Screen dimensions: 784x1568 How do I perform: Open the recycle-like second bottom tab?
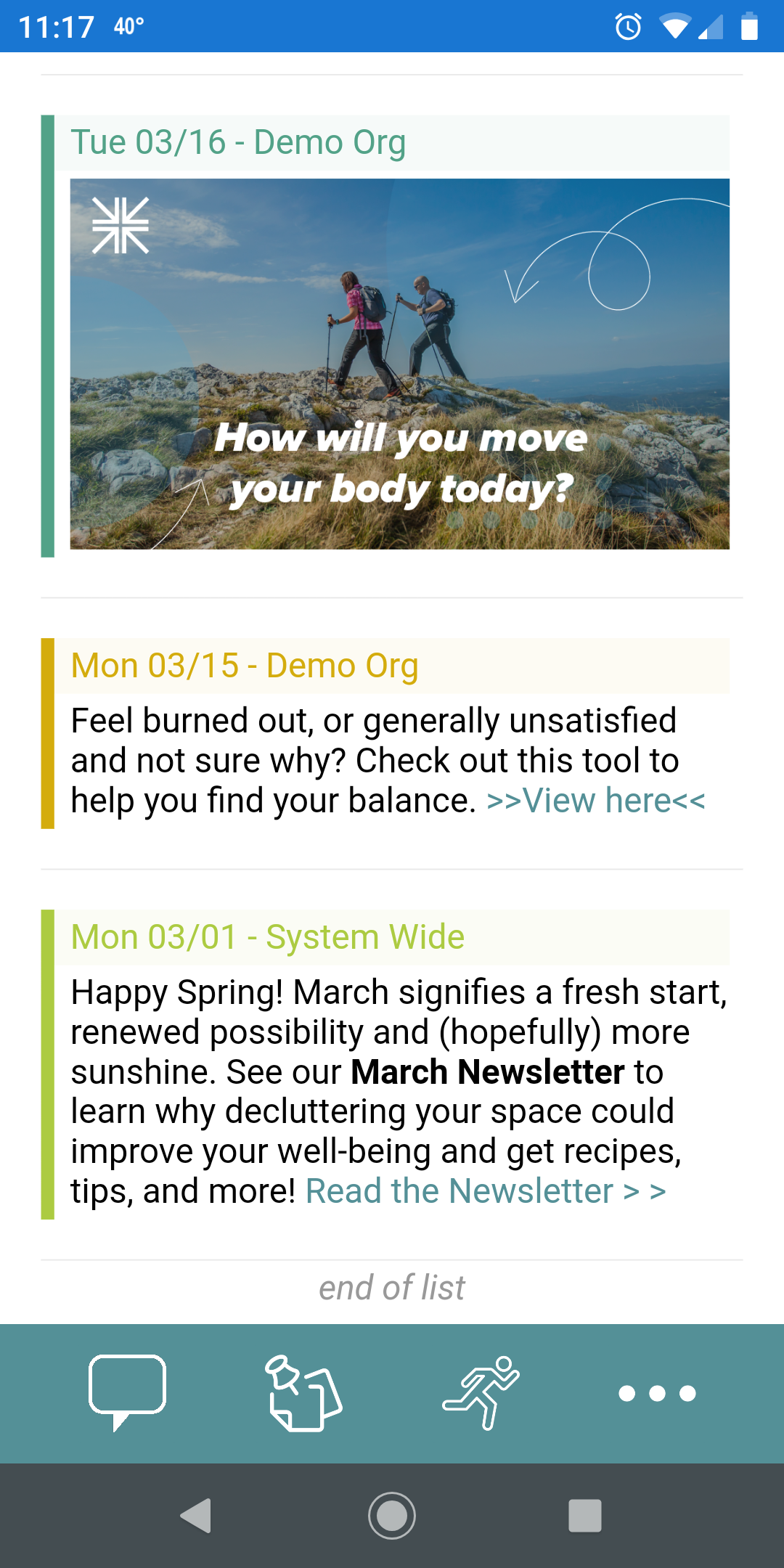305,1392
